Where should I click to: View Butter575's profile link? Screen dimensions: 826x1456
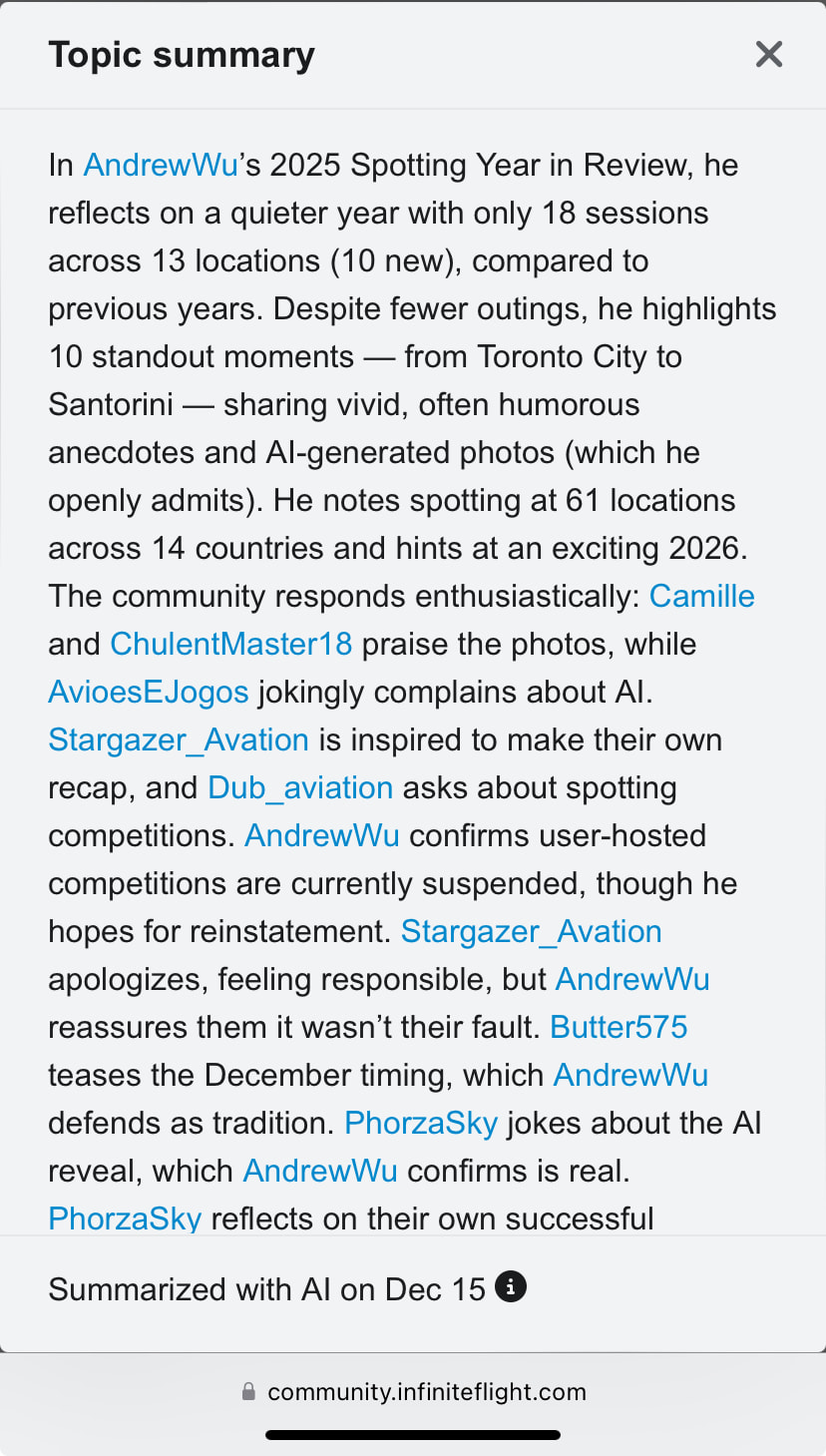coord(619,1027)
